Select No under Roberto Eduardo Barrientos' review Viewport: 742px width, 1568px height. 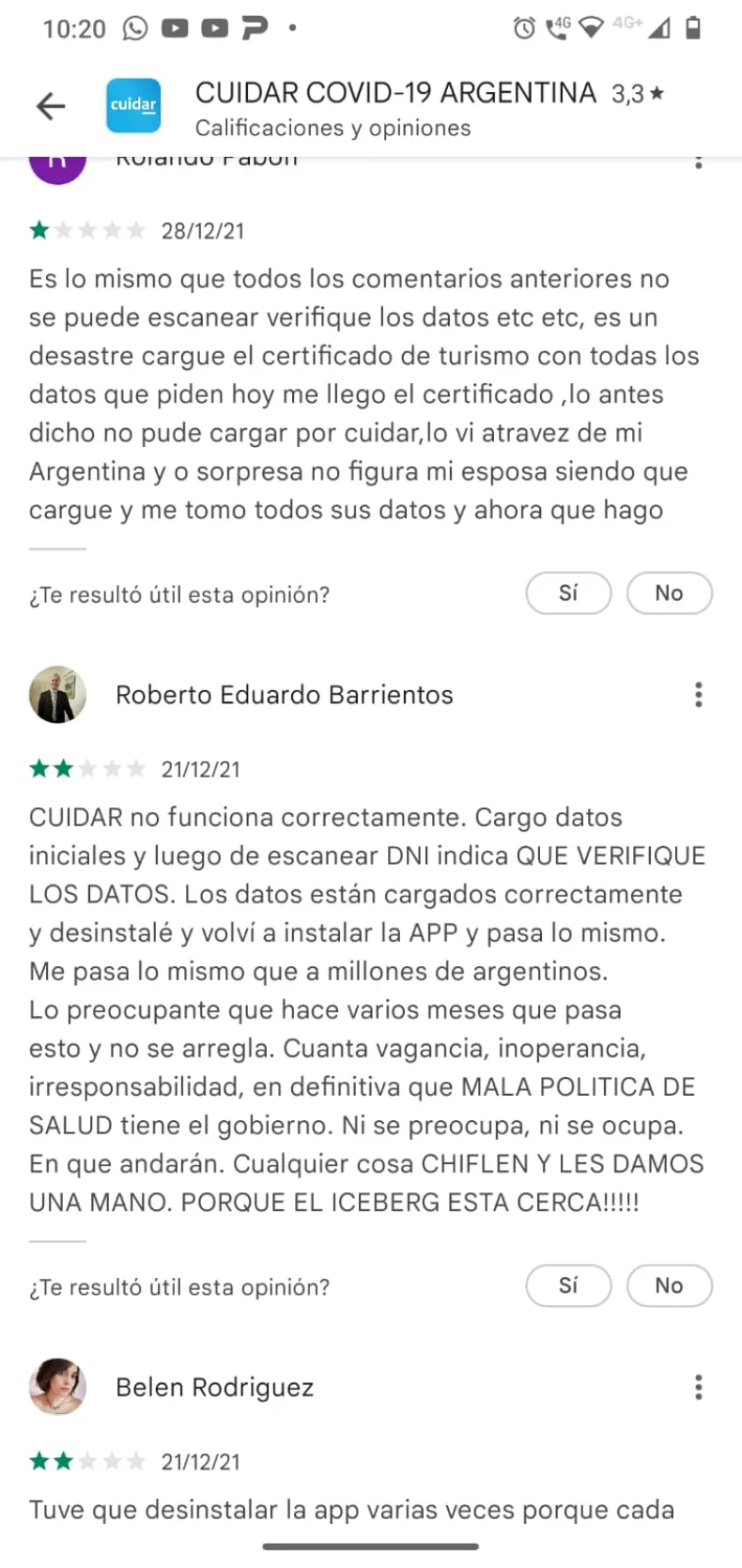(669, 1285)
